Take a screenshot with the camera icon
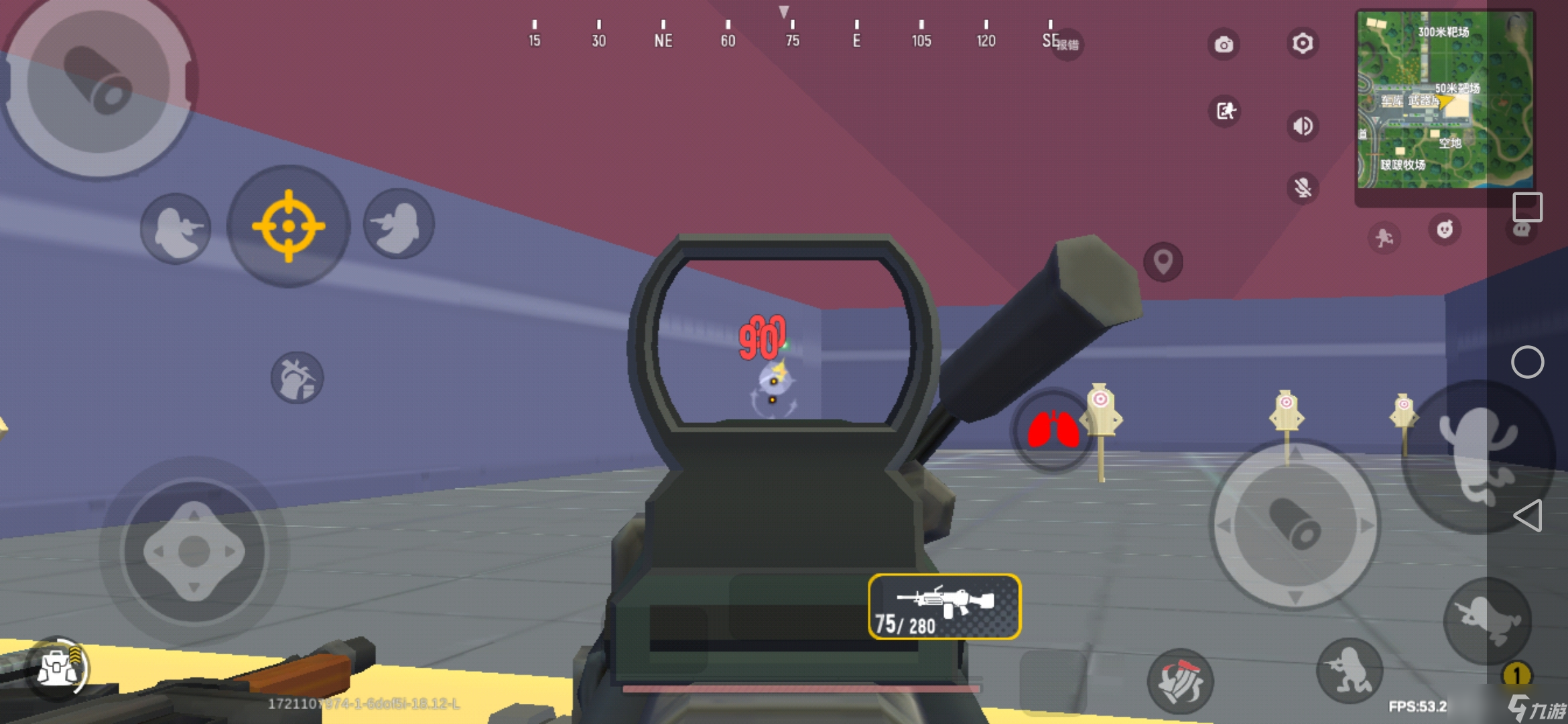The width and height of the screenshot is (1568, 724). click(1224, 45)
